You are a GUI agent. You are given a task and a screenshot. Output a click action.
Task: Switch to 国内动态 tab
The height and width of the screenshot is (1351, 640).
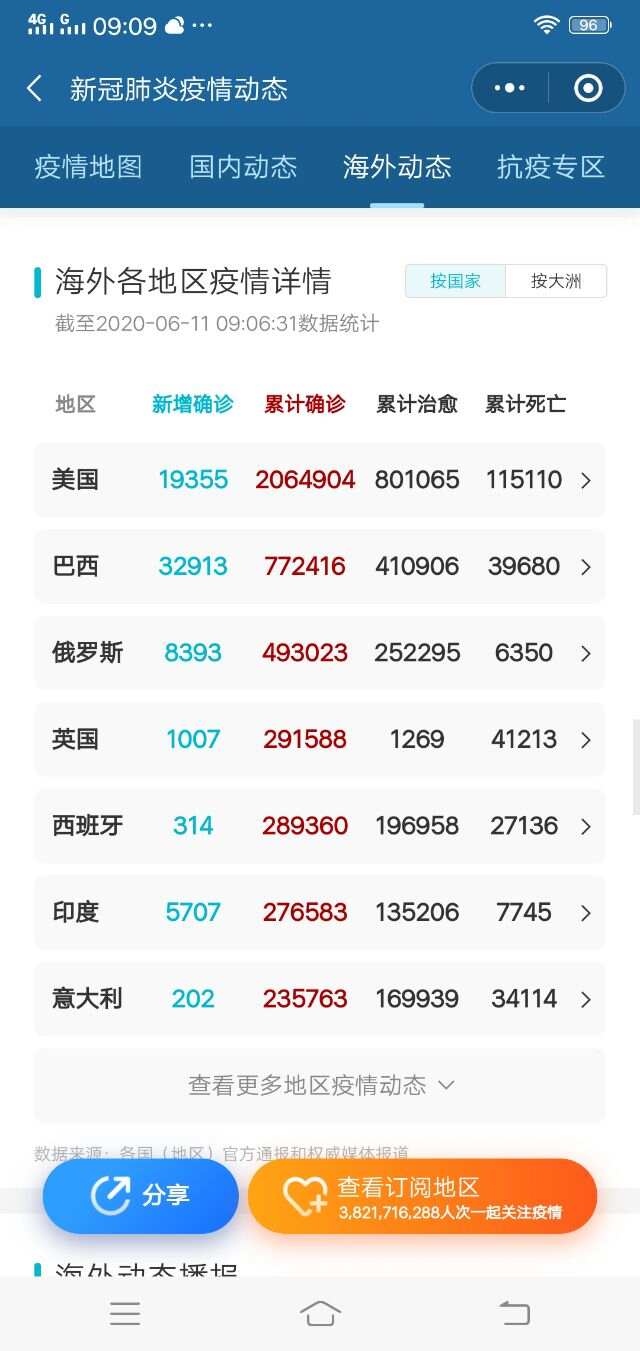[x=243, y=166]
